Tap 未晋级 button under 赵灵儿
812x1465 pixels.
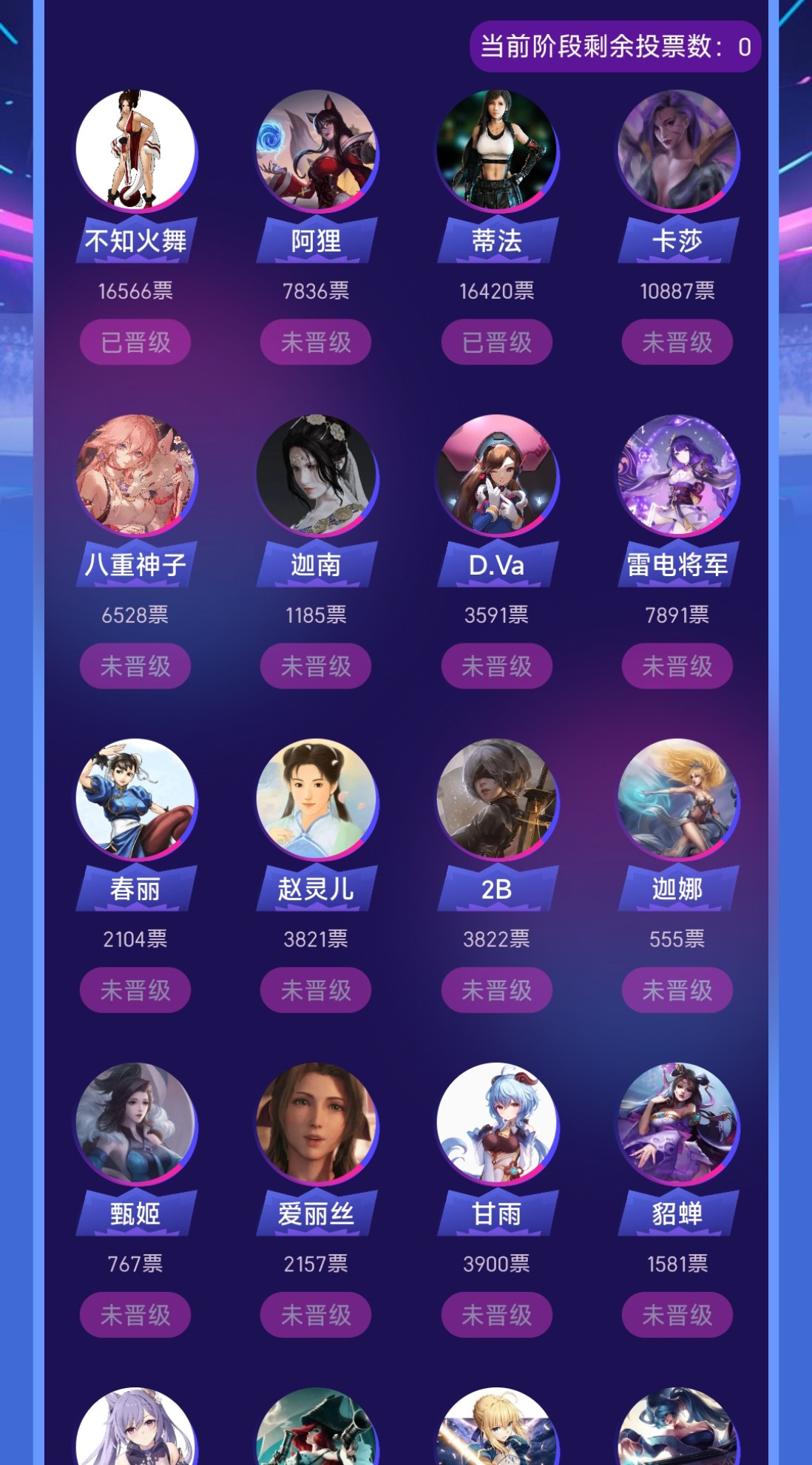pos(316,990)
